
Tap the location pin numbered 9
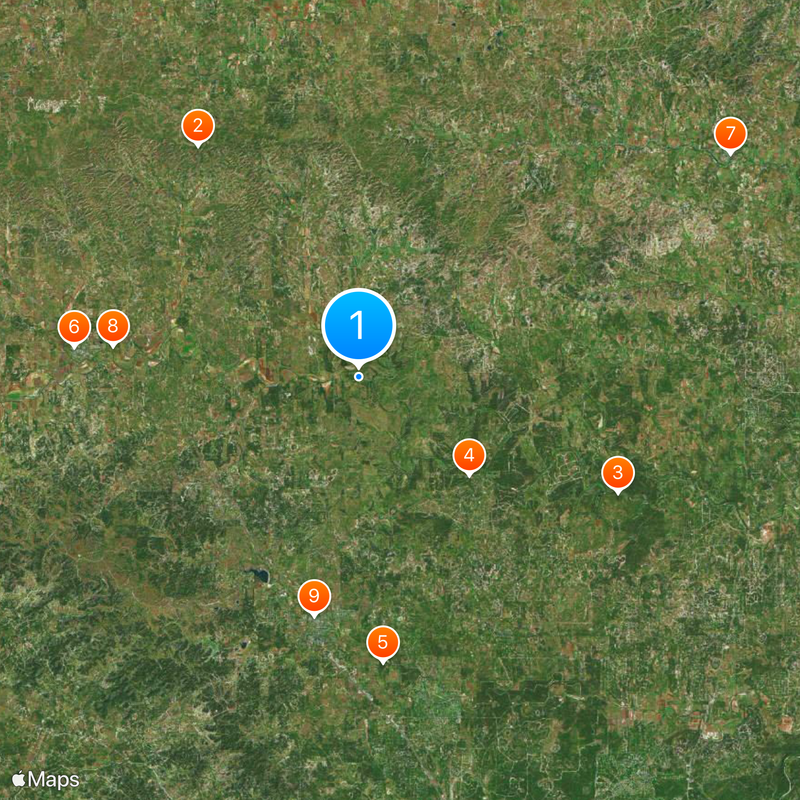pyautogui.click(x=314, y=597)
